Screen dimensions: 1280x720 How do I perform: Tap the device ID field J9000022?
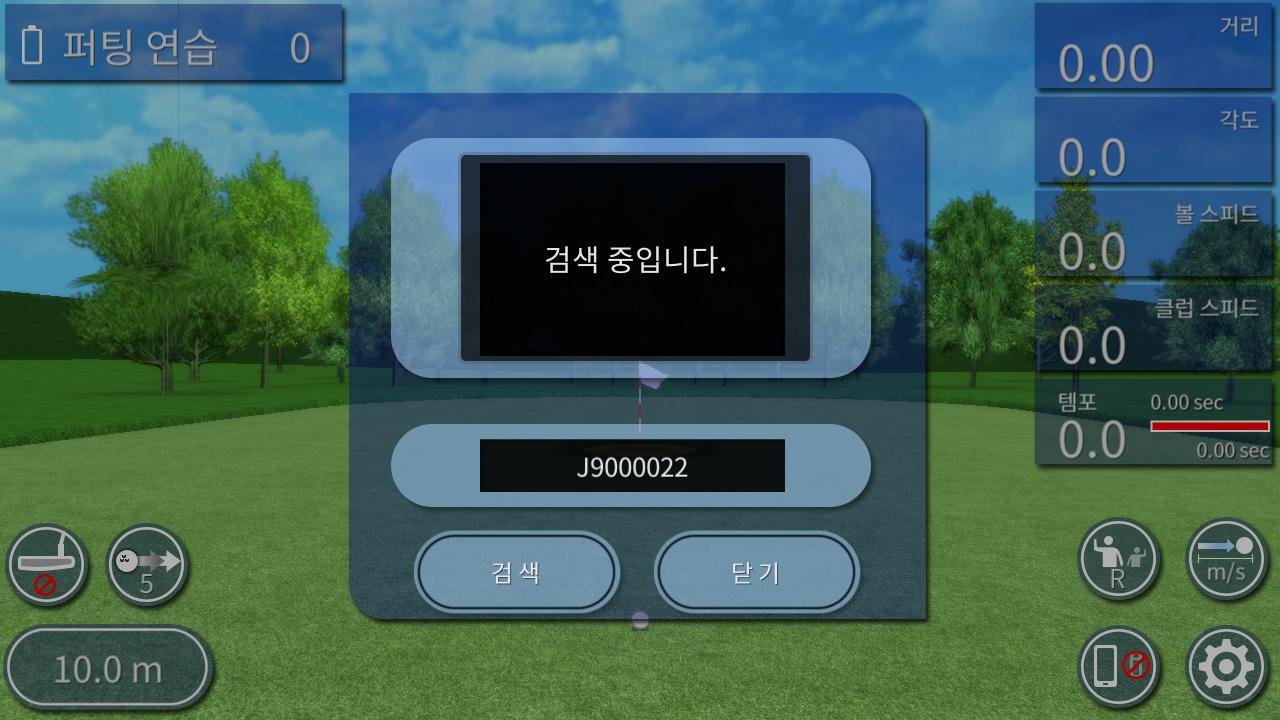[632, 467]
